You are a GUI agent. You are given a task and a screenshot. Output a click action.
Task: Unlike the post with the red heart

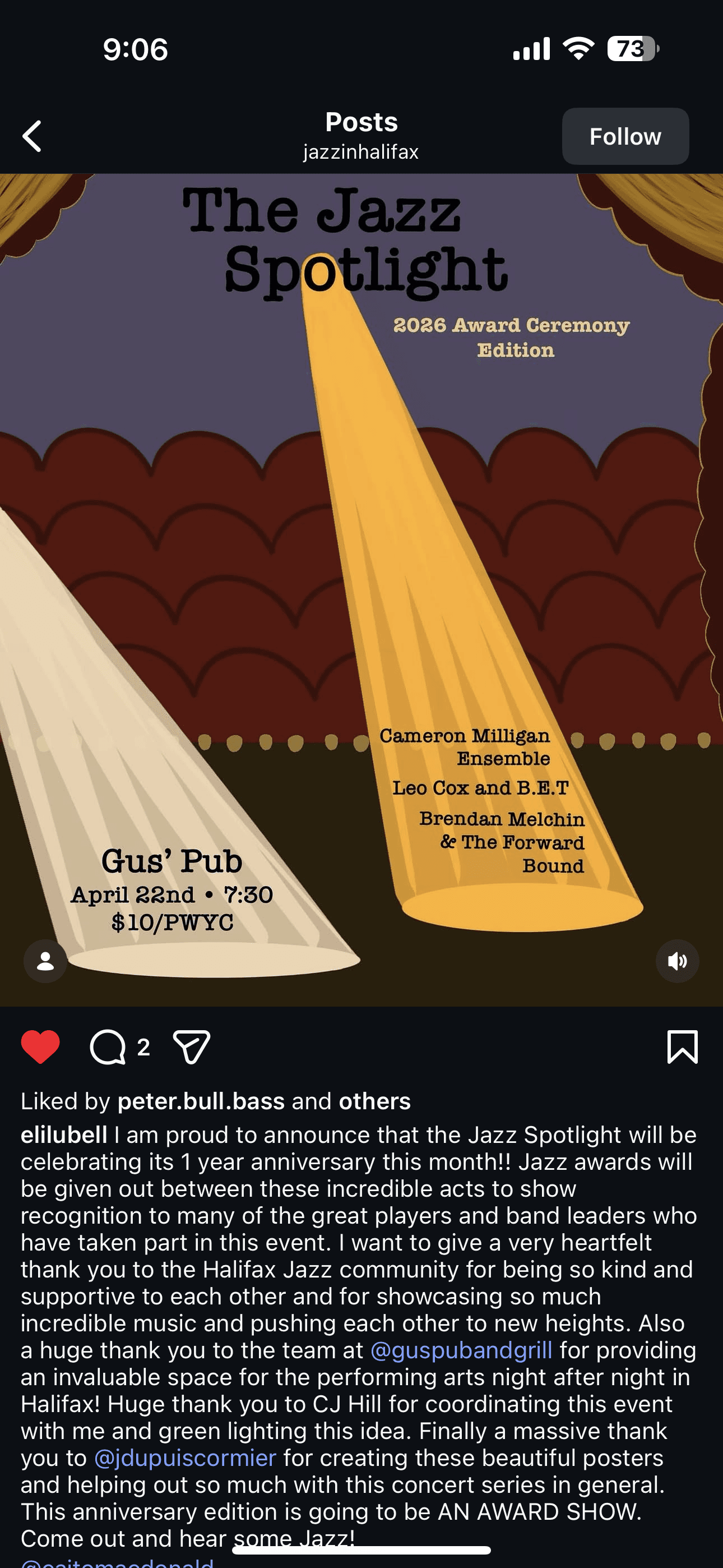(x=41, y=1047)
